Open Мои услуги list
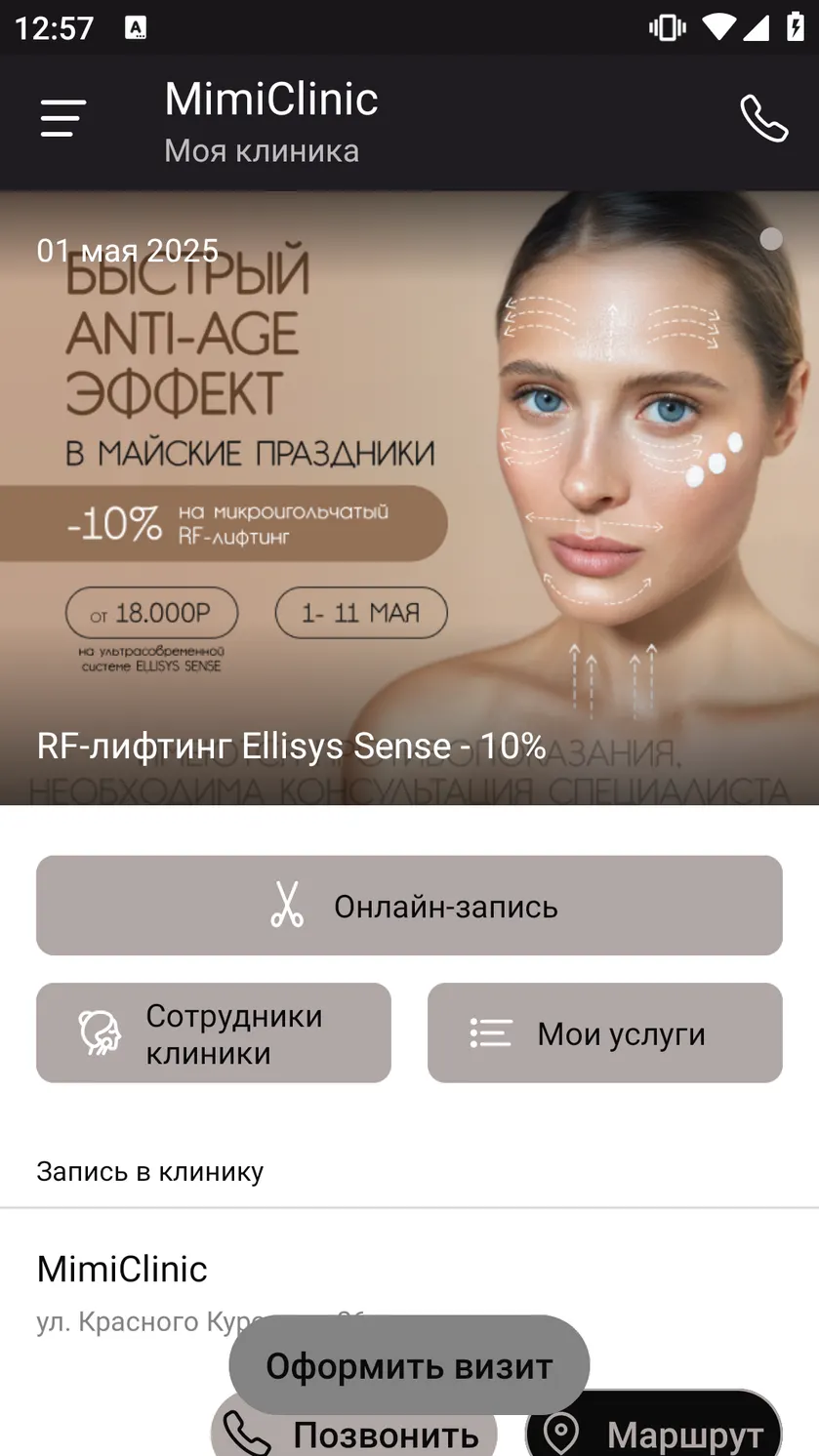The width and height of the screenshot is (819, 1456). [x=605, y=1033]
